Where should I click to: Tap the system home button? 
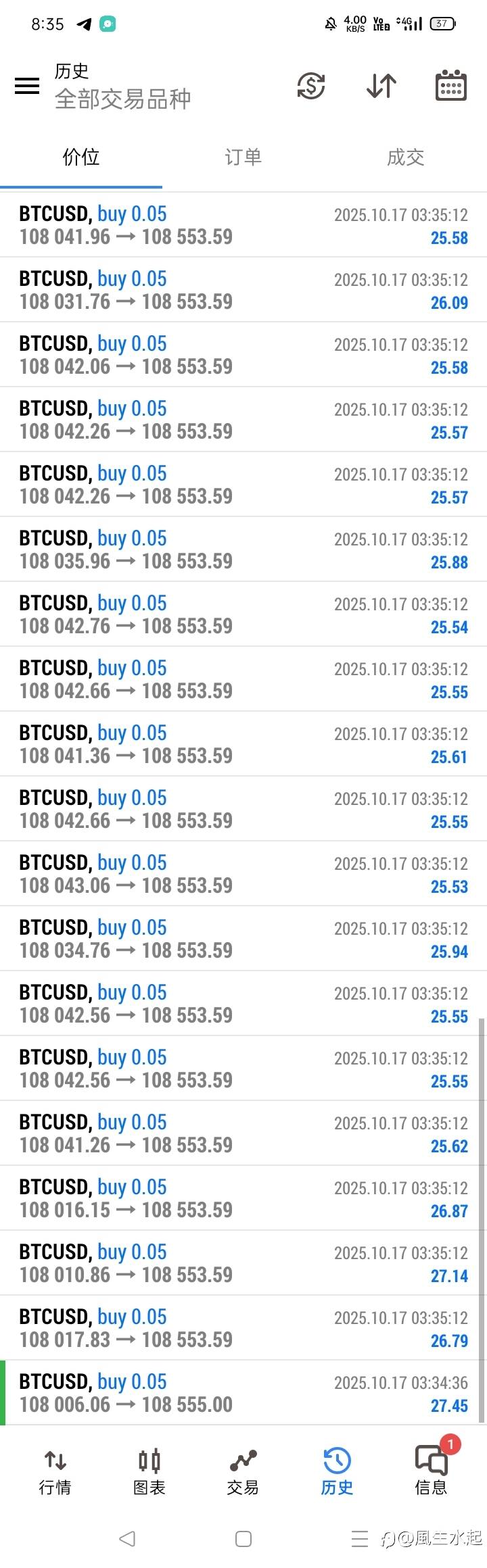pyautogui.click(x=243, y=1539)
